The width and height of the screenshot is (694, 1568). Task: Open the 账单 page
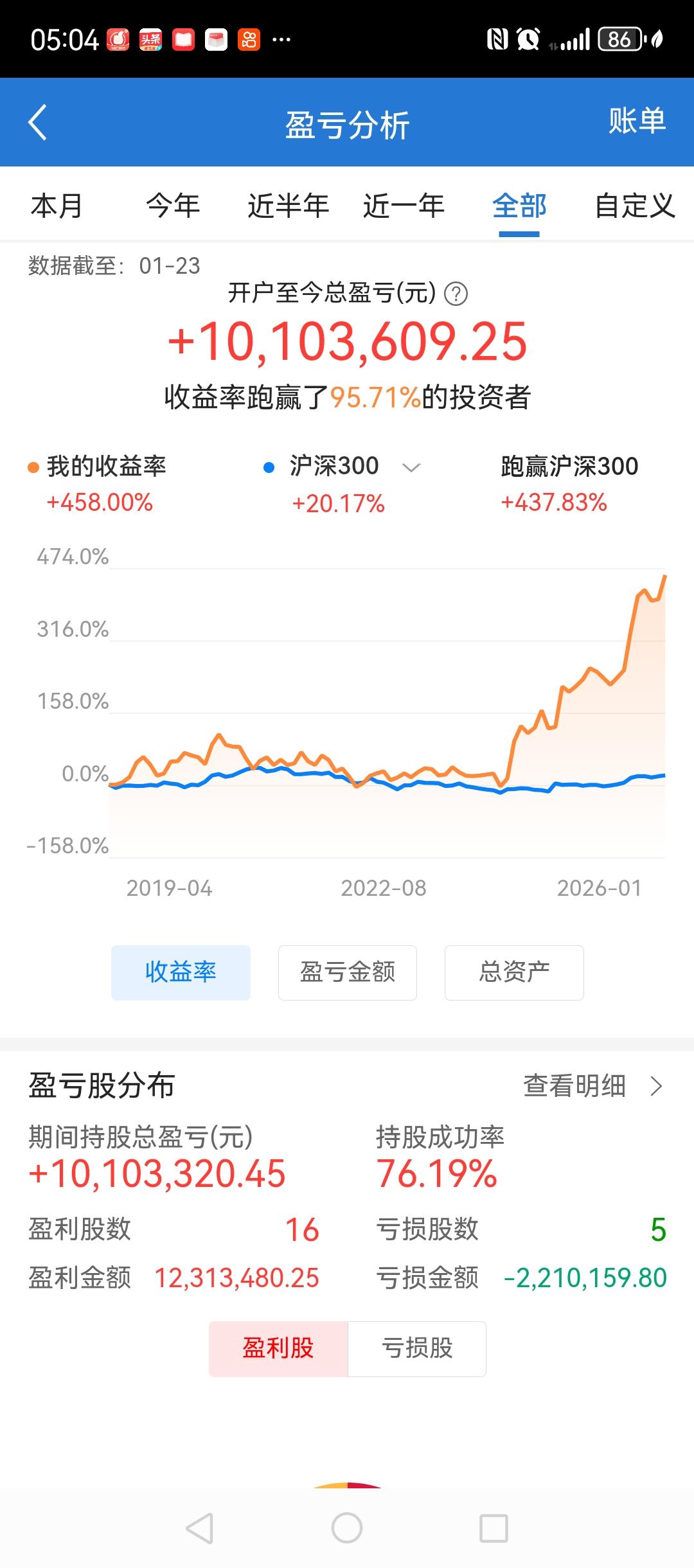pyautogui.click(x=636, y=122)
